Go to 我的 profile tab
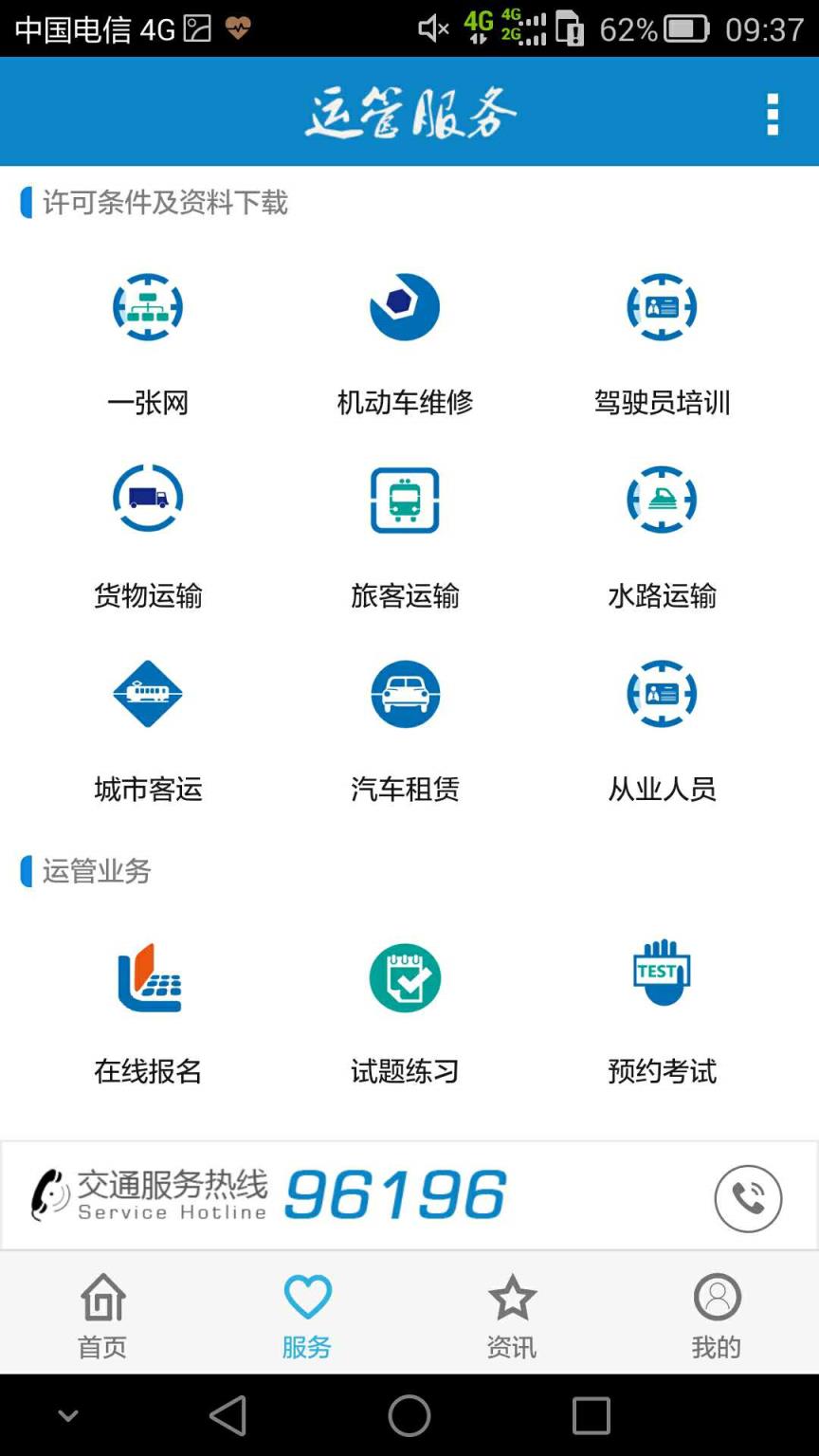Viewport: 819px width, 1456px height. (x=716, y=1313)
